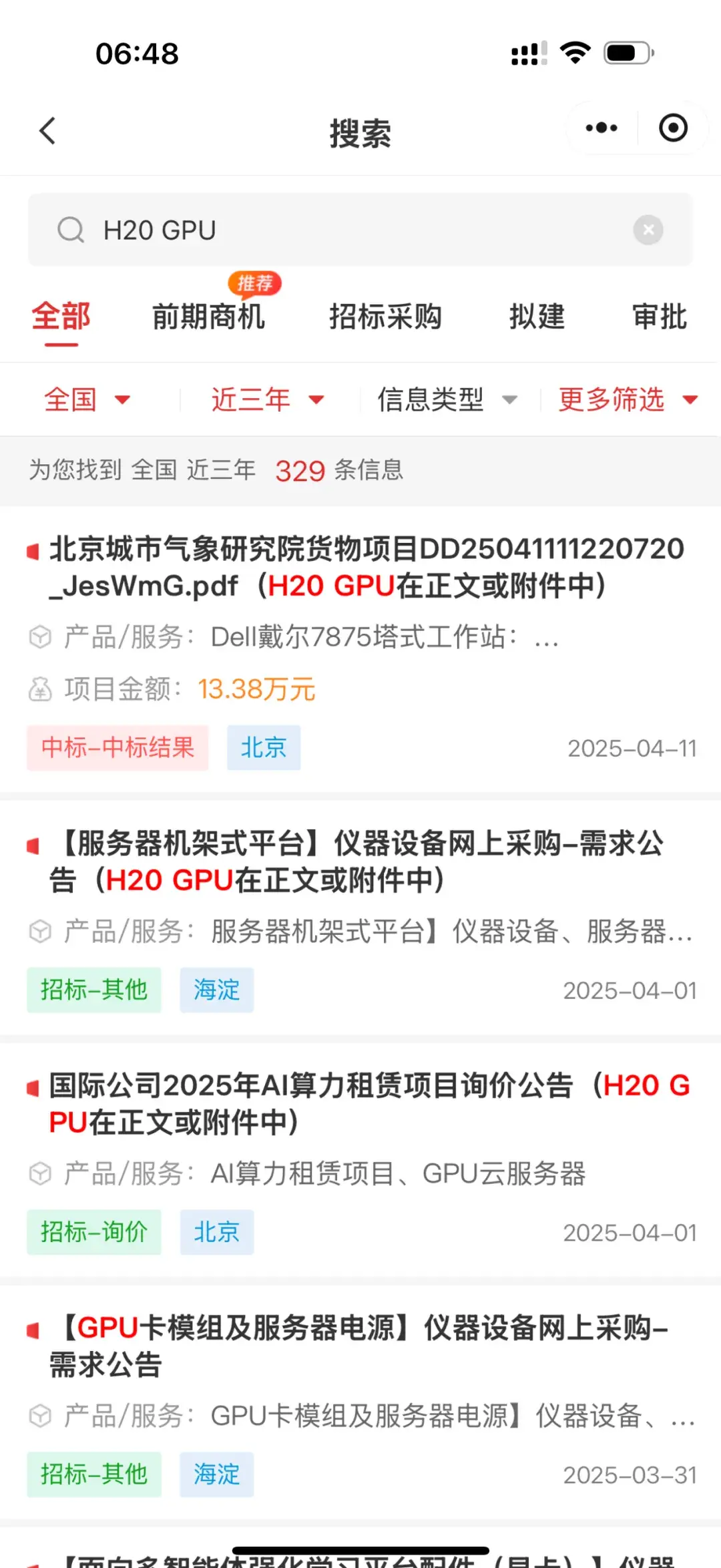This screenshot has height=1568, width=721.
Task: Open the 全国 region dropdown
Action: (x=89, y=399)
